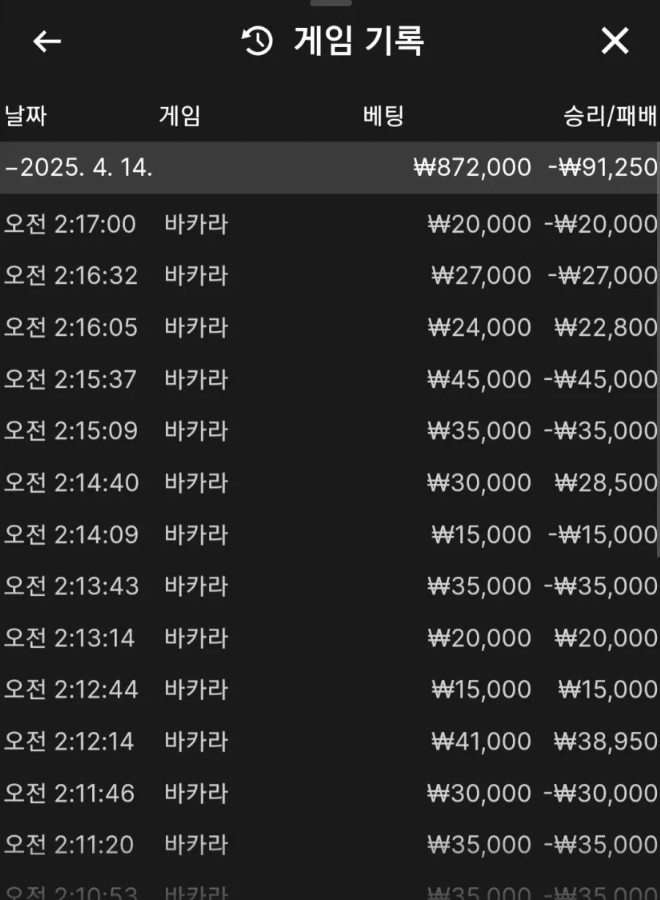This screenshot has width=660, height=900.
Task: Show details for the 오전 2:12:14 game
Action: pyautogui.click(x=330, y=742)
